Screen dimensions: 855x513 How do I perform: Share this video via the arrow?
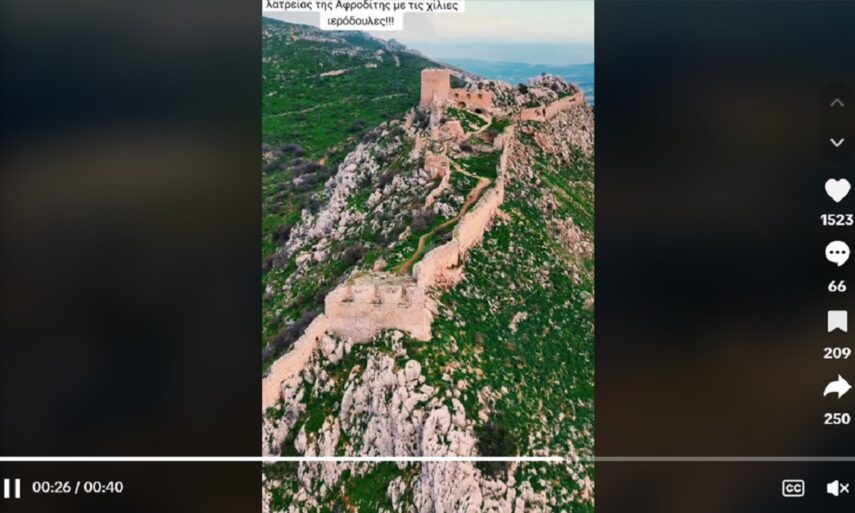(x=837, y=387)
